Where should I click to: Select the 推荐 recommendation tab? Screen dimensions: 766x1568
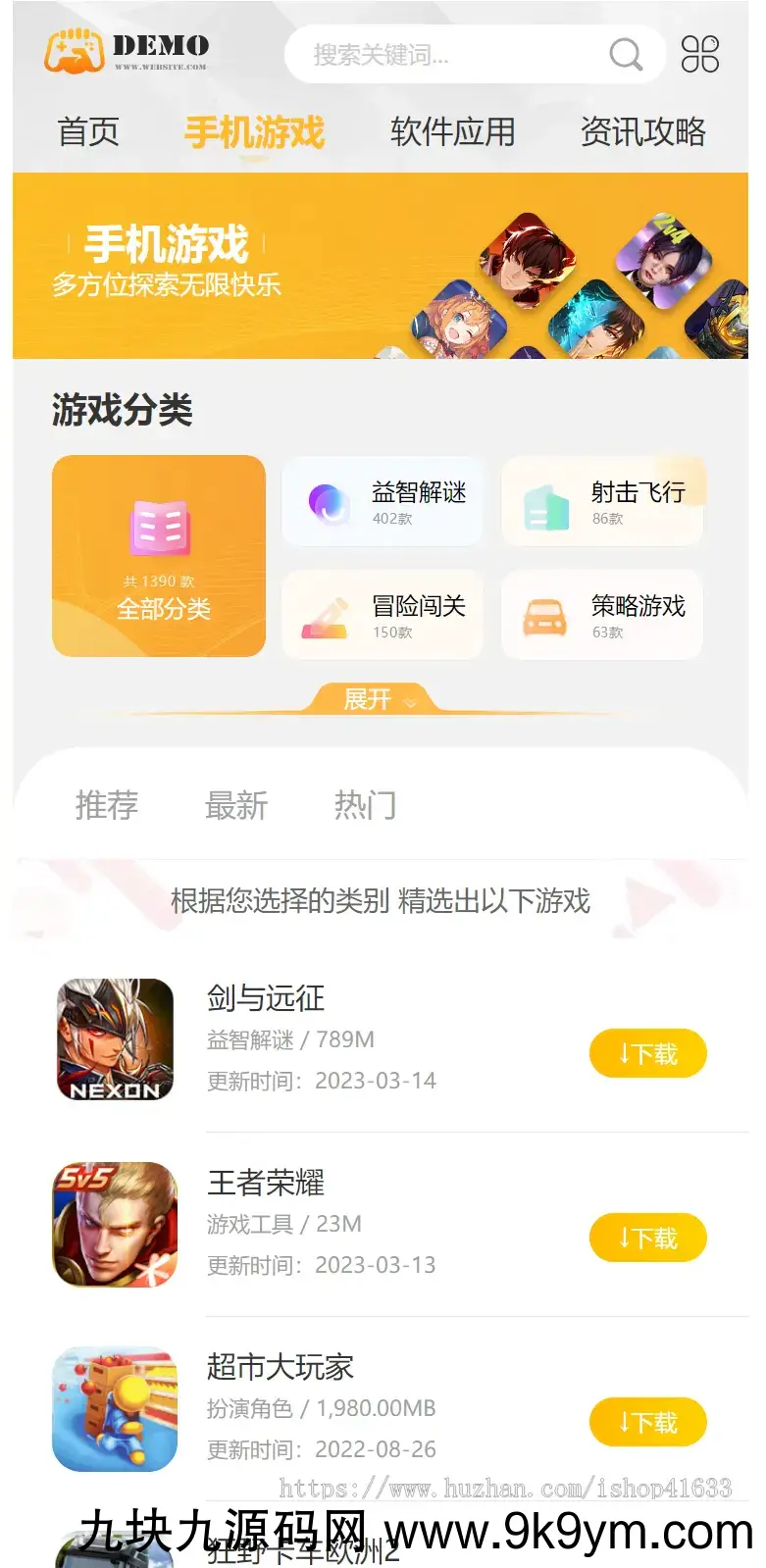coord(108,804)
